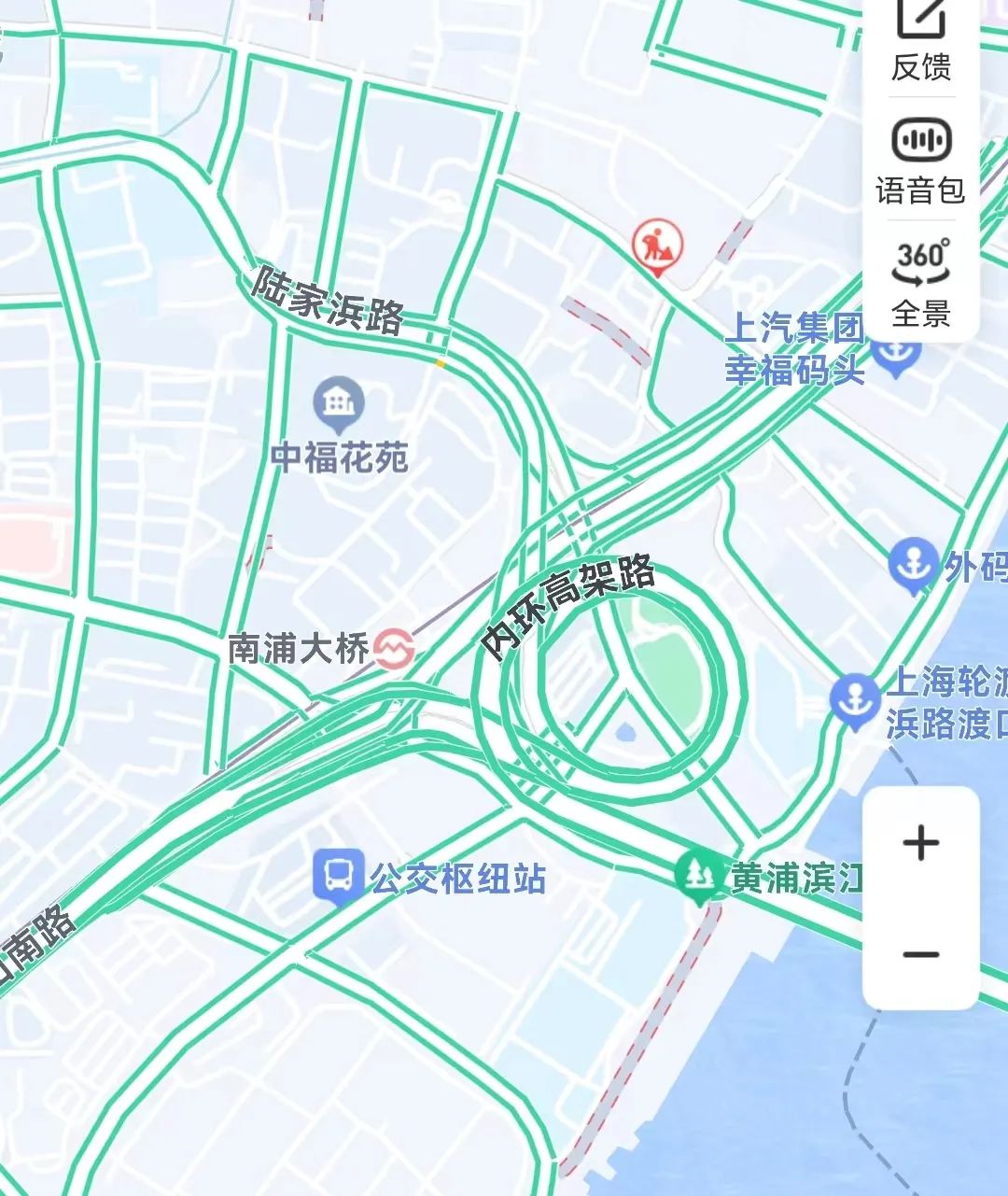View the road construction warning marker

[657, 246]
